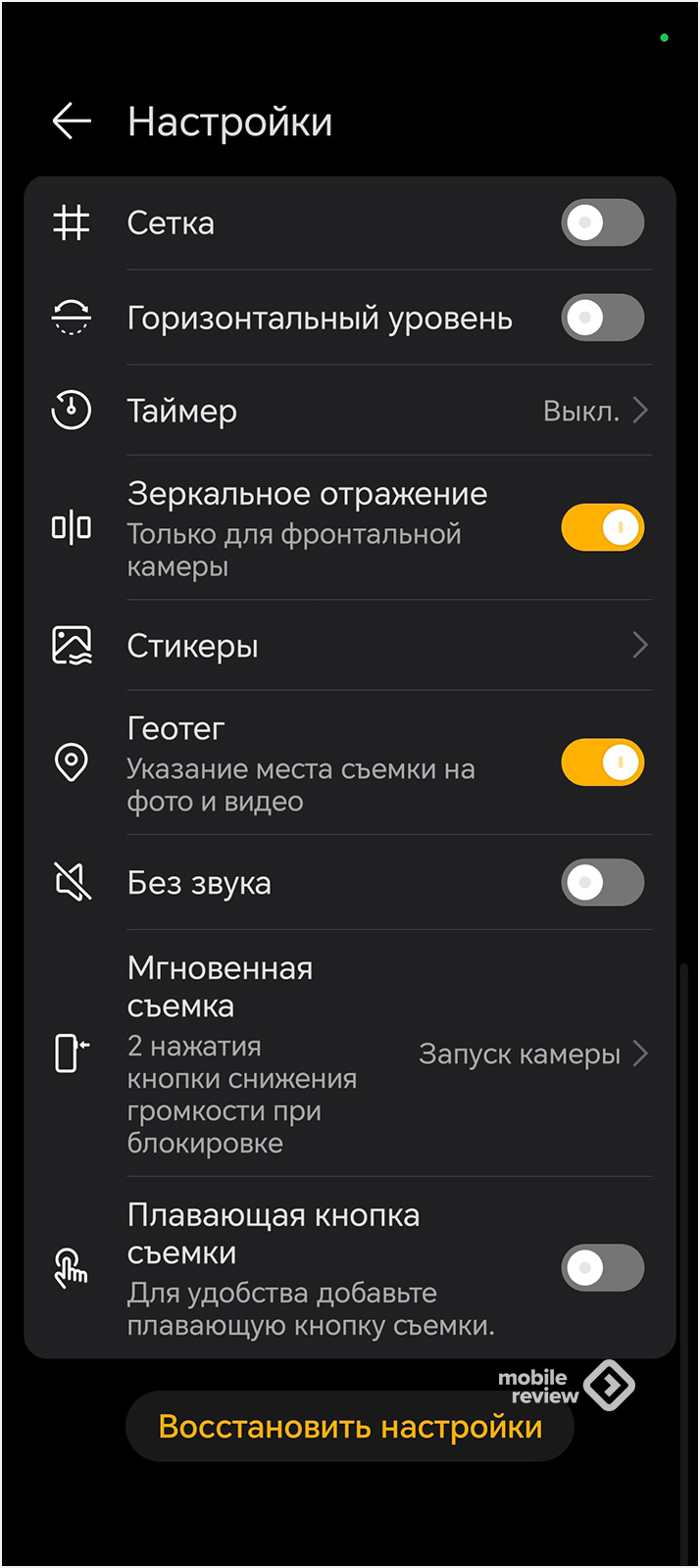This screenshot has width=700, height=1568.
Task: Tap the Восстановить настройки button
Action: pos(350,1427)
